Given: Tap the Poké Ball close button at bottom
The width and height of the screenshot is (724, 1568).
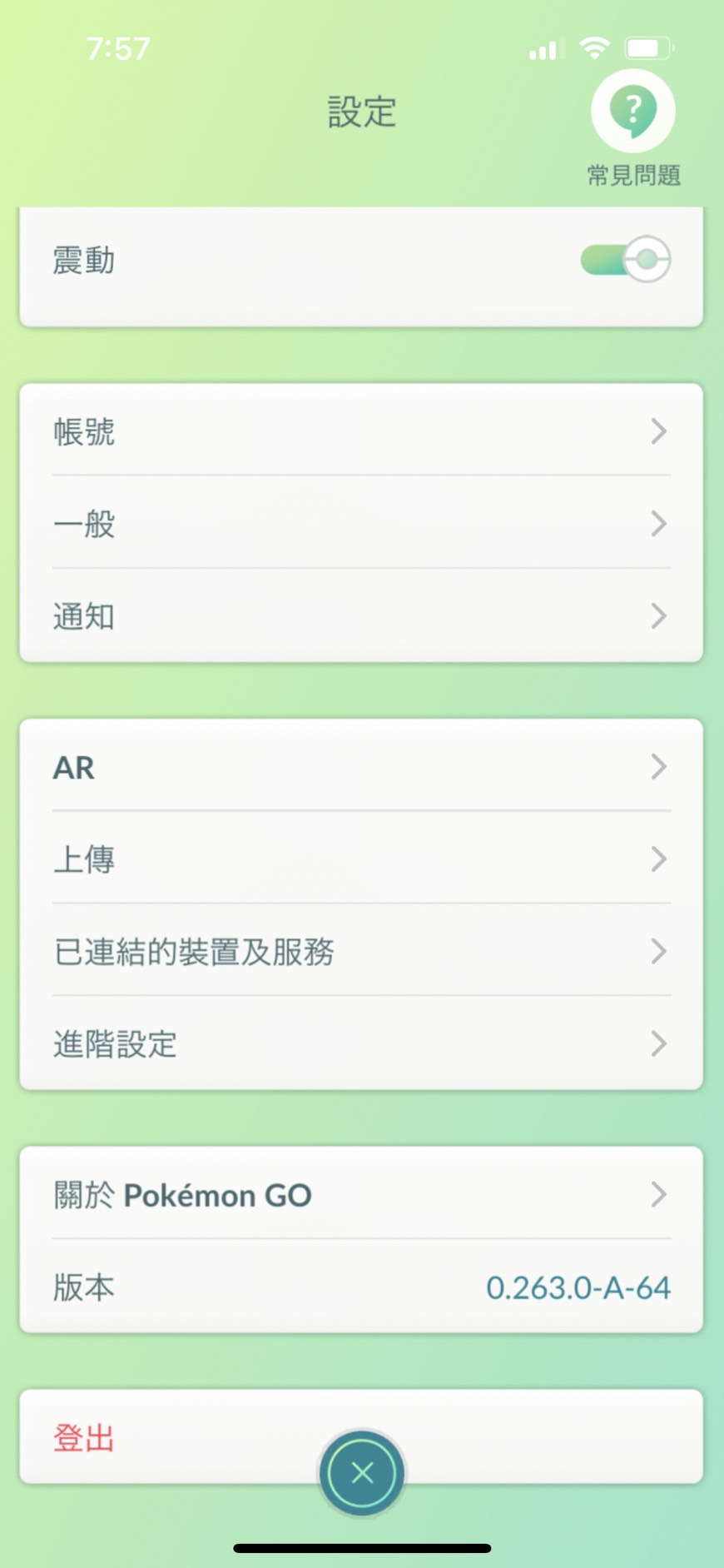Looking at the screenshot, I should pos(362,1472).
